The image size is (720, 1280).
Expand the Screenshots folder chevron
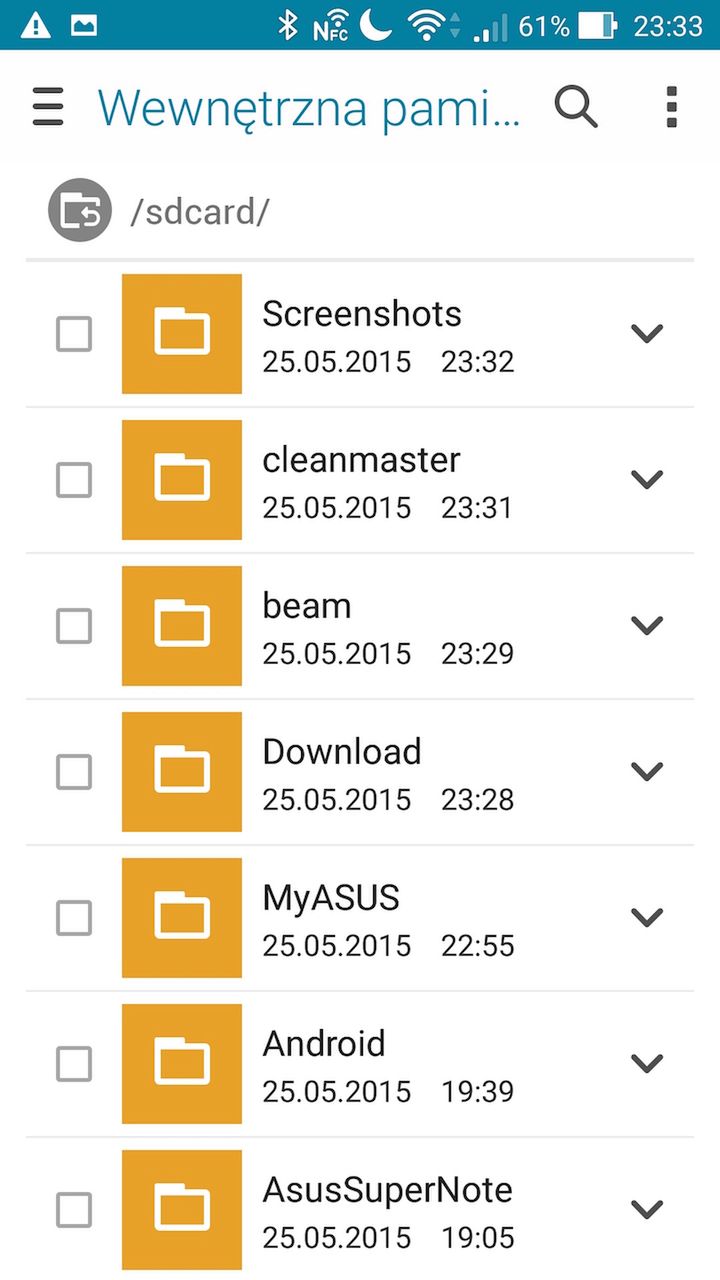(647, 333)
